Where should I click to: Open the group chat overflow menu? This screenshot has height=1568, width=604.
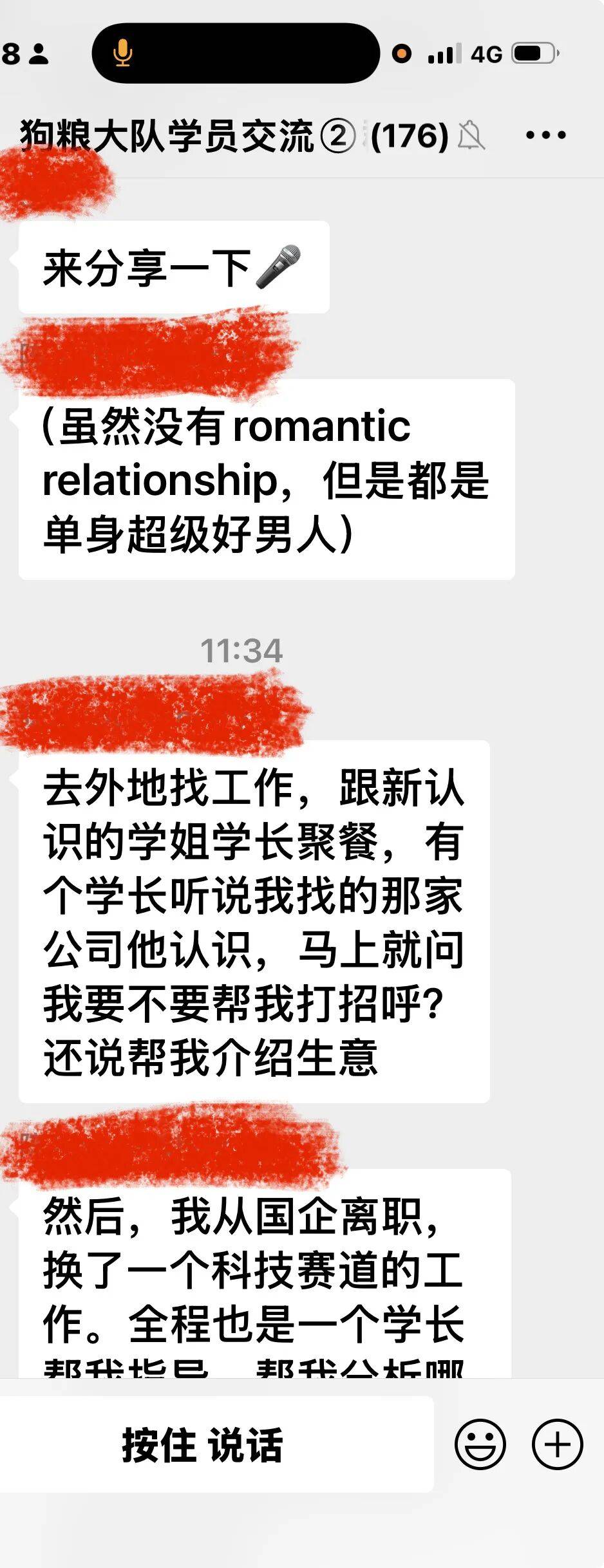click(545, 136)
